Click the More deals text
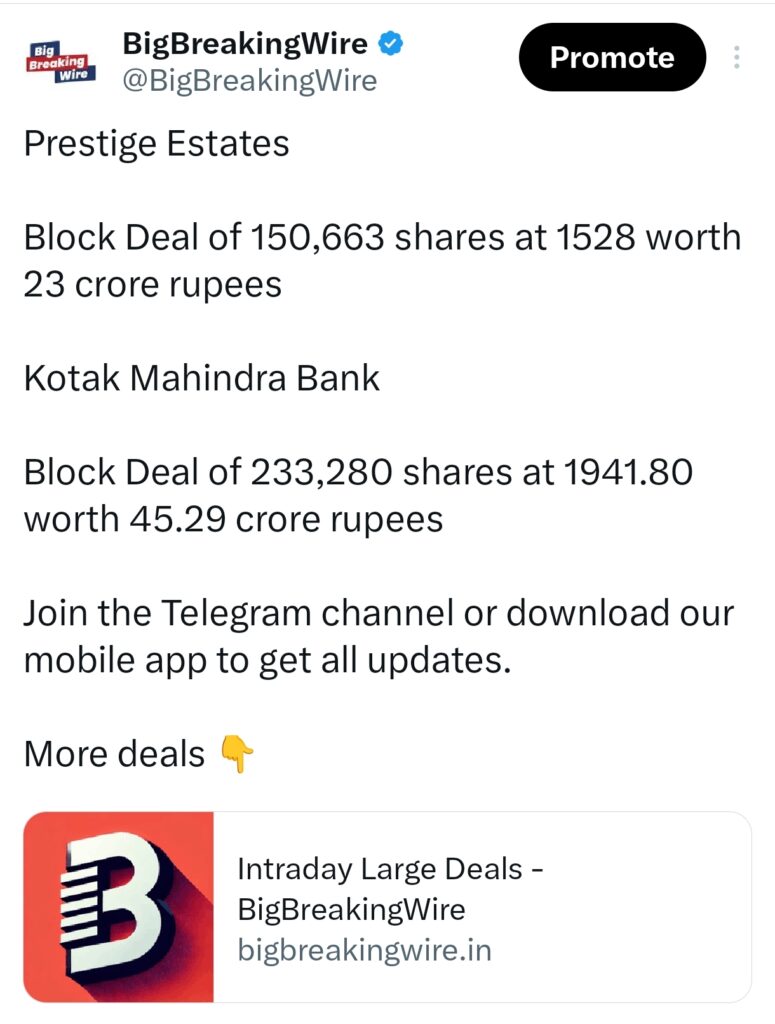 (x=113, y=754)
